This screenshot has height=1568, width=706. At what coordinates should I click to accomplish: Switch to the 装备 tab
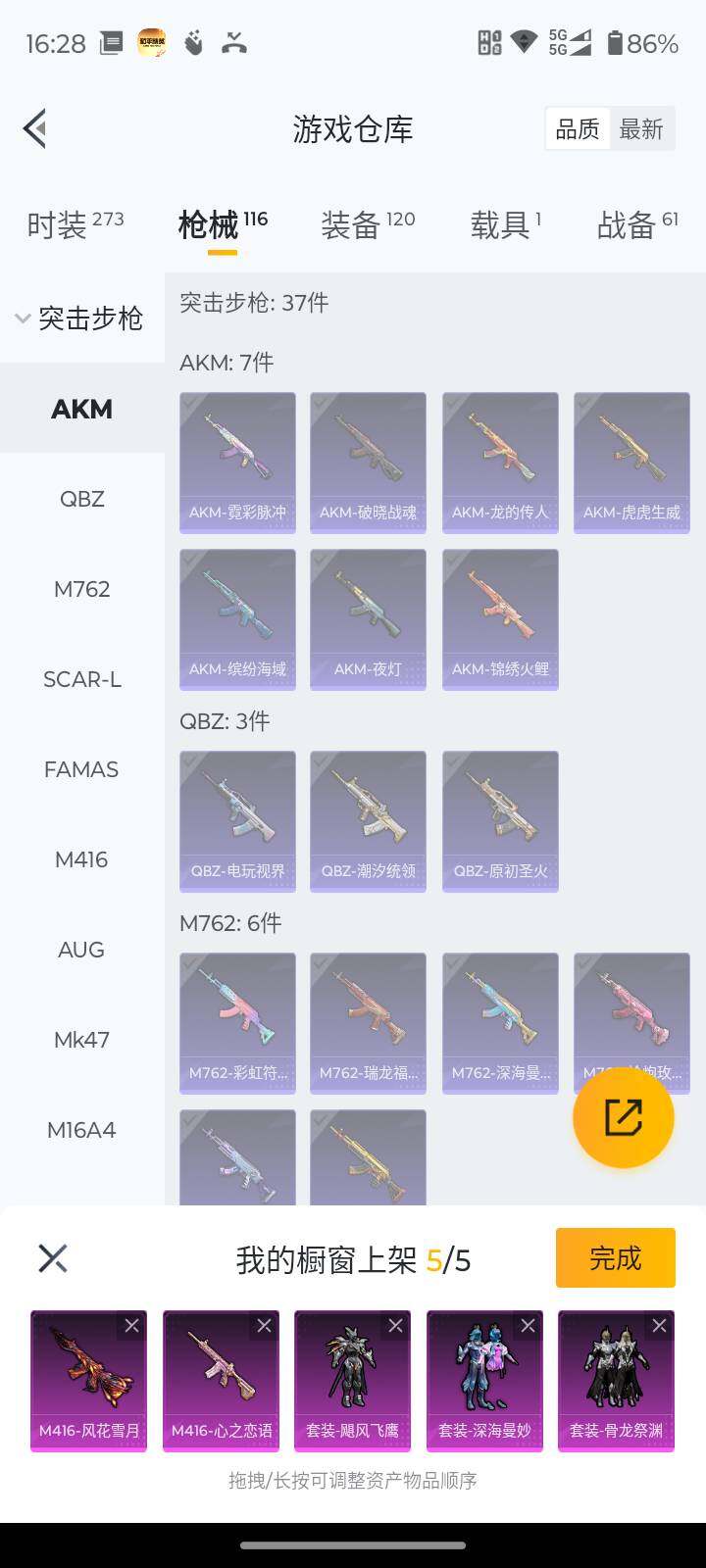tap(368, 224)
